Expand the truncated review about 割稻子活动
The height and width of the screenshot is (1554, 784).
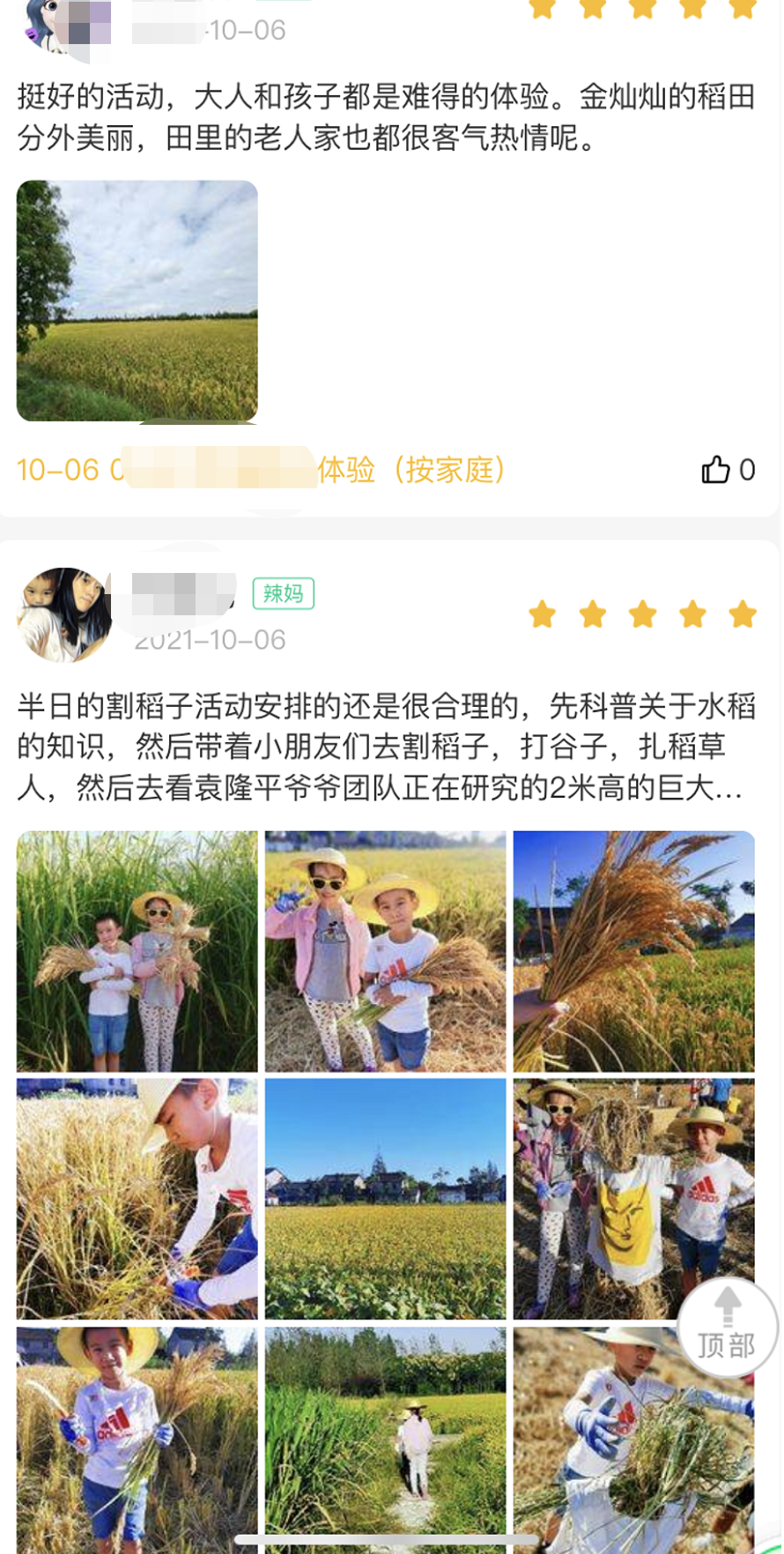click(x=386, y=747)
